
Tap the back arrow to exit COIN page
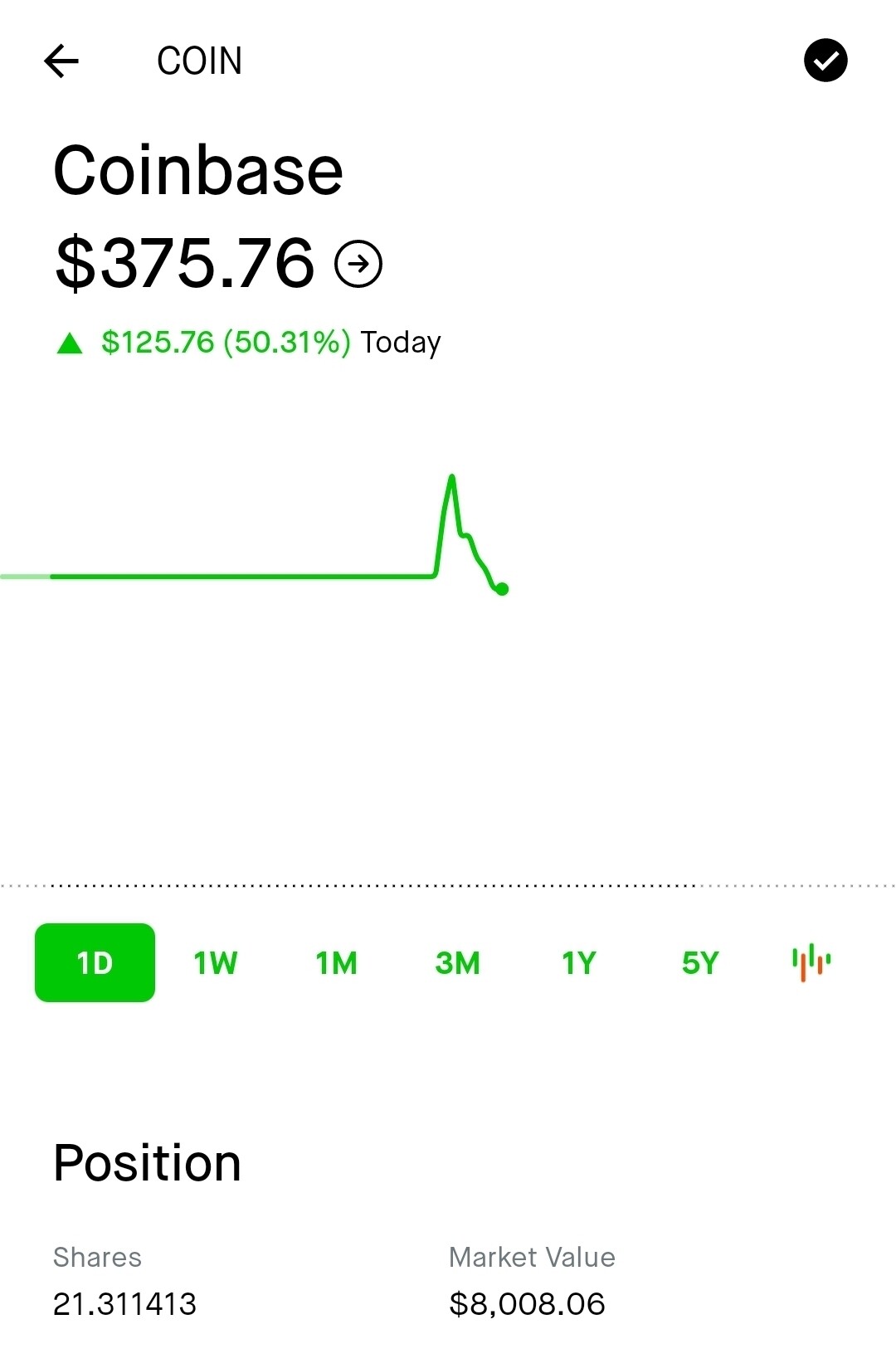pyautogui.click(x=61, y=61)
